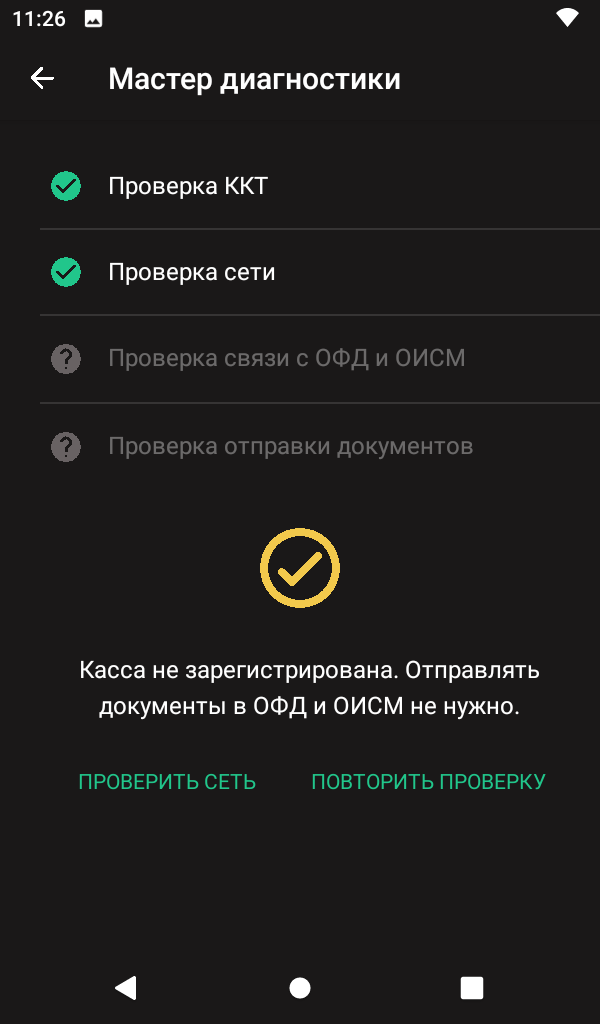Repeat the check with ПОВТОРИТЬ ПРОВЕРКУ
Viewport: 600px width, 1024px height.
point(428,782)
